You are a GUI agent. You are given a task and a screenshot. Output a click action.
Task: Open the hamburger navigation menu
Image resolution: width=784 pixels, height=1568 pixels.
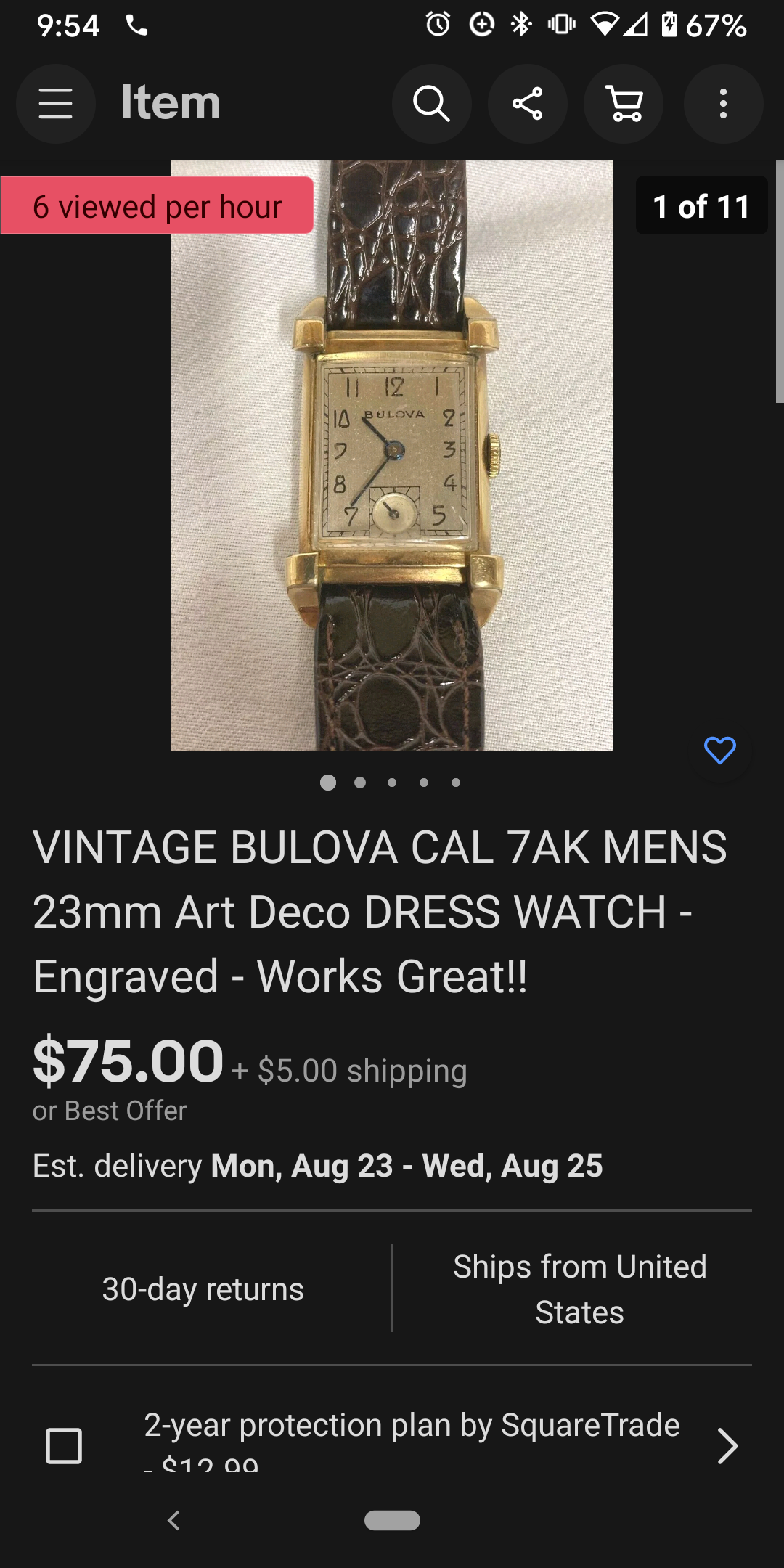tap(56, 104)
